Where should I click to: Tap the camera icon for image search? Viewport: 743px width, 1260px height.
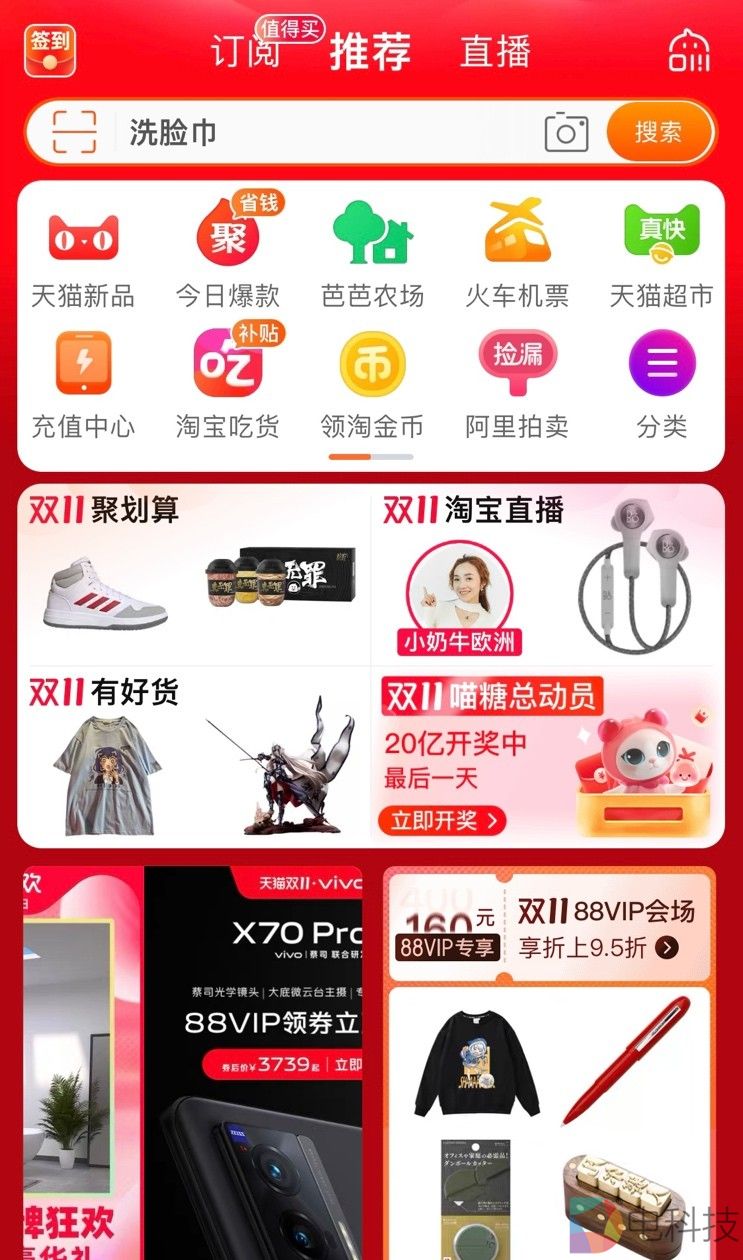(x=566, y=132)
